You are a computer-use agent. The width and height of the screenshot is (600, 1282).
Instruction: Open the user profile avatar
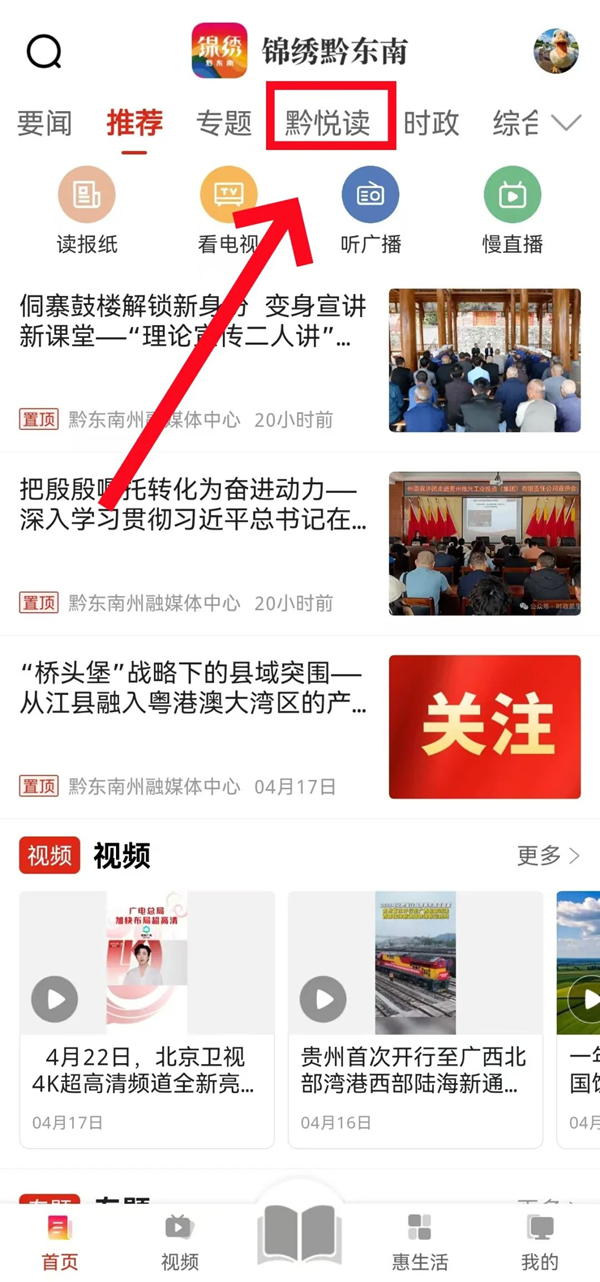pos(556,51)
